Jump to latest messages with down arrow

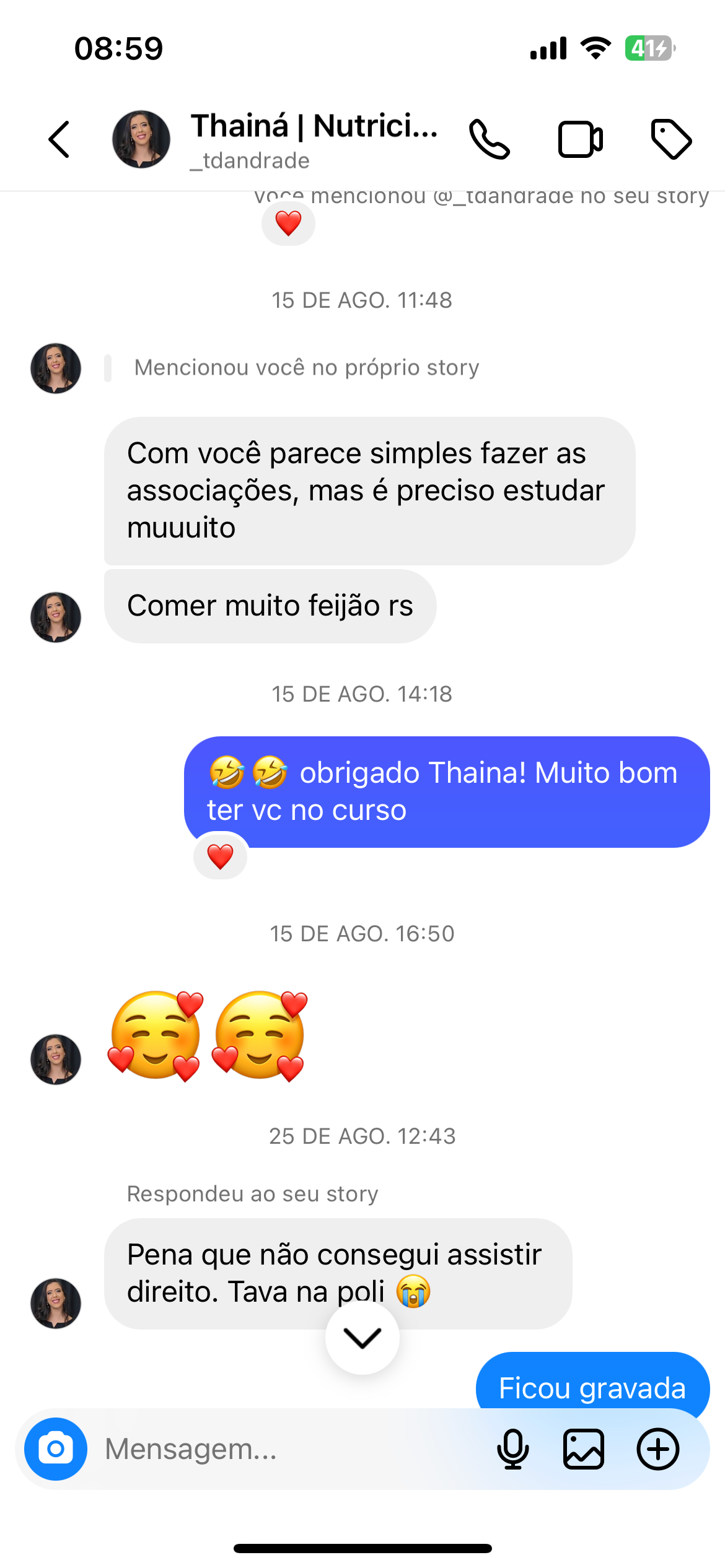(362, 1339)
